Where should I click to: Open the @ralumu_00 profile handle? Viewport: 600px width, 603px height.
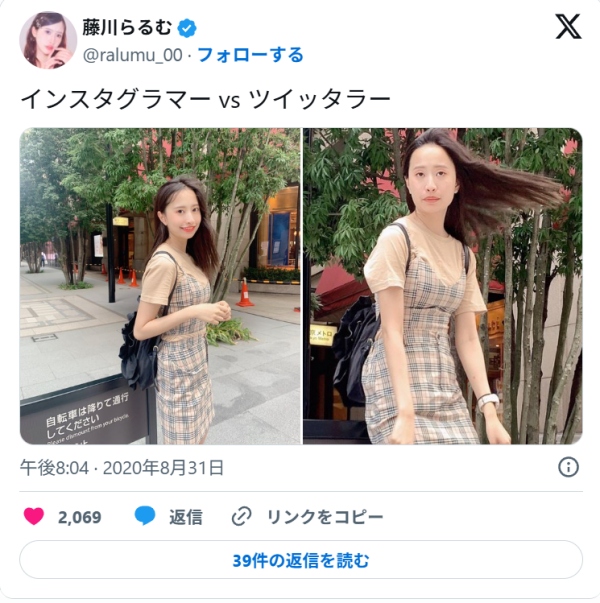[135, 55]
